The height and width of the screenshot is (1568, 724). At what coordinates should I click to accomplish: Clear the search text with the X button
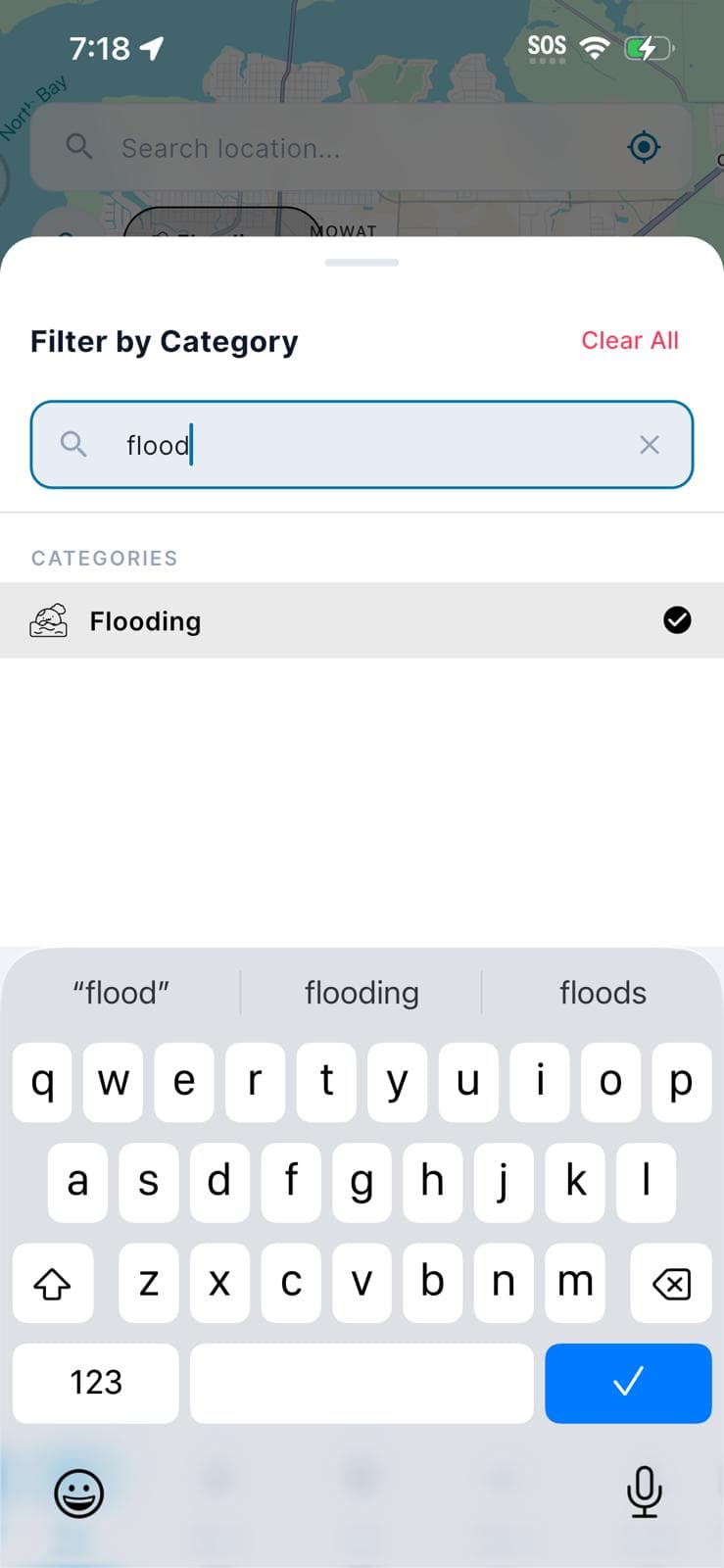tap(650, 444)
